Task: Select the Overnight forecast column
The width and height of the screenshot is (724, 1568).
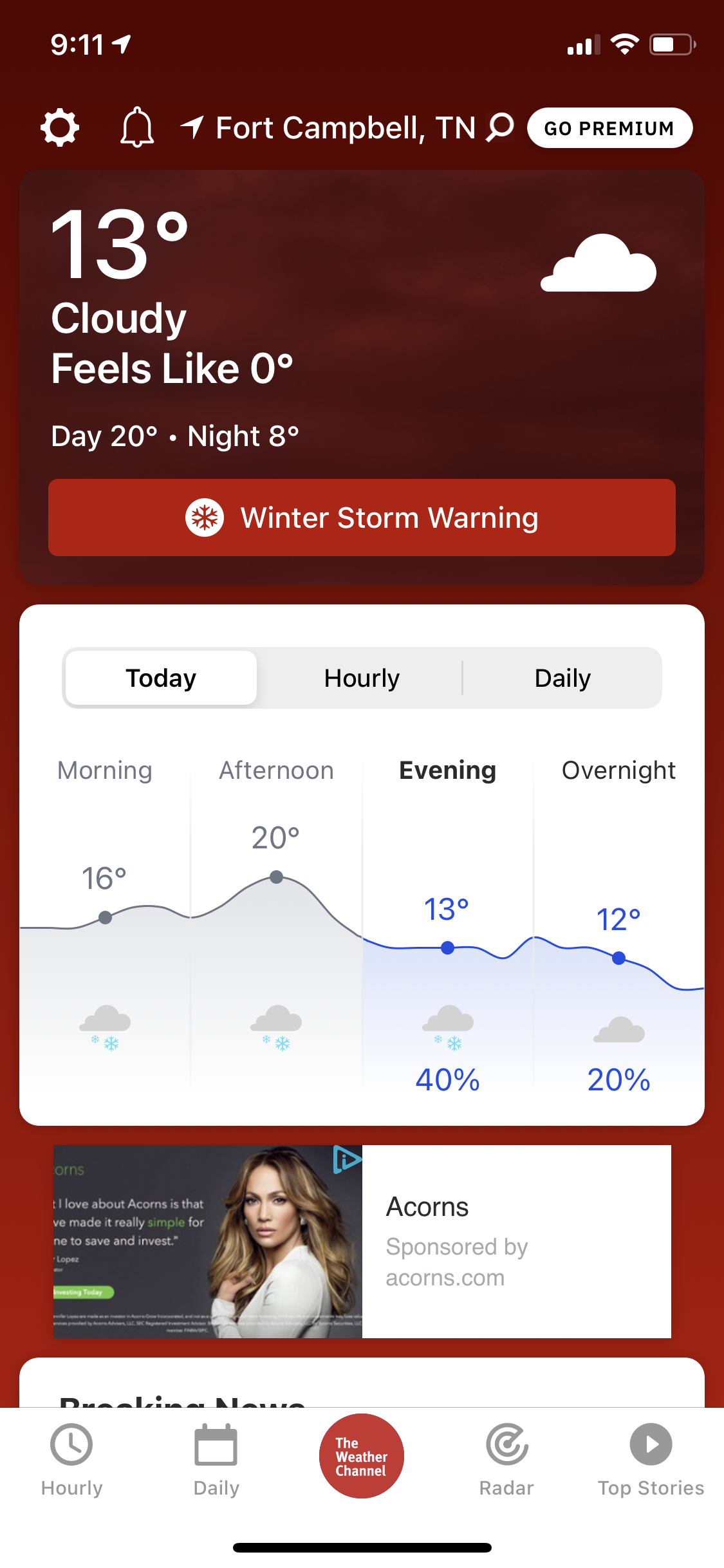Action: click(618, 927)
